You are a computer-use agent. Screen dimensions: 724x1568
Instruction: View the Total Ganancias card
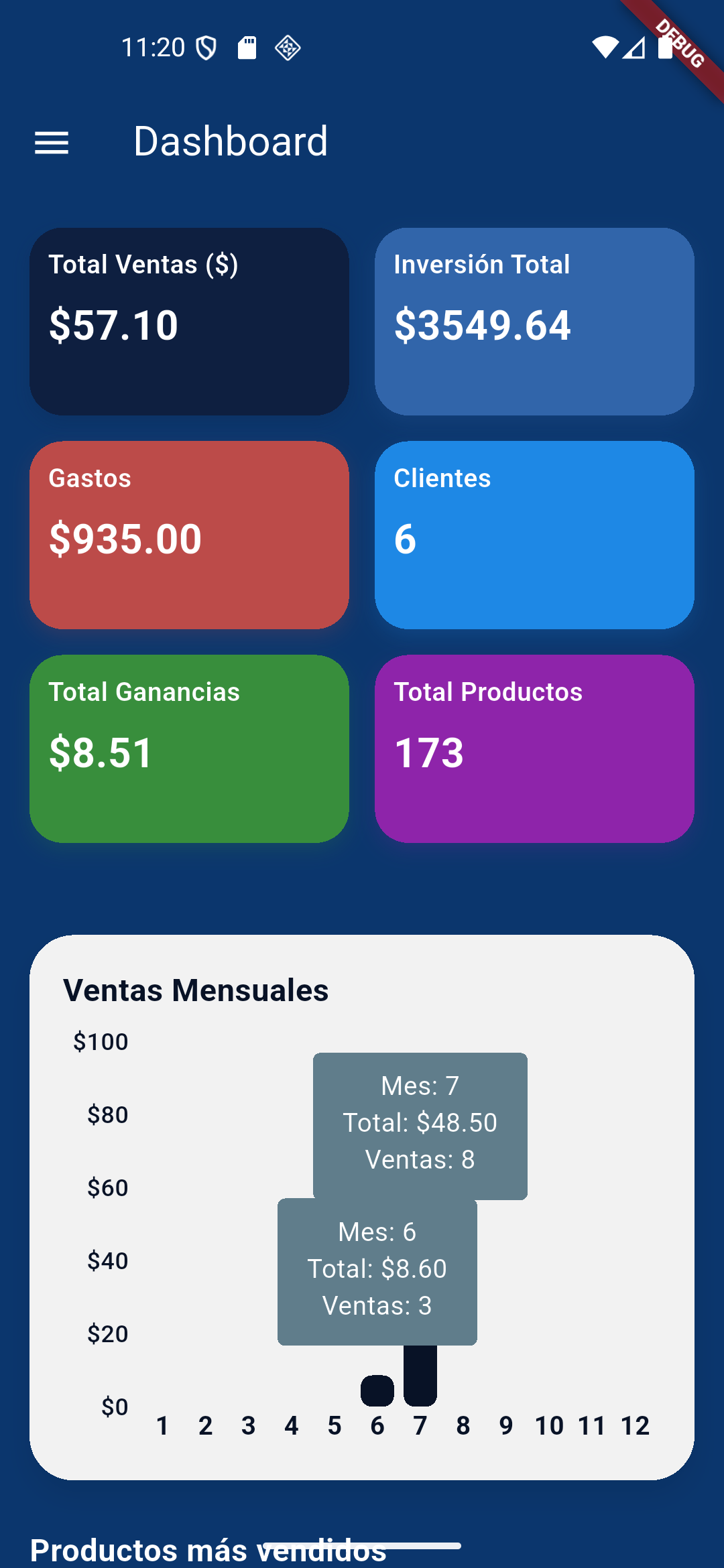pos(189,748)
